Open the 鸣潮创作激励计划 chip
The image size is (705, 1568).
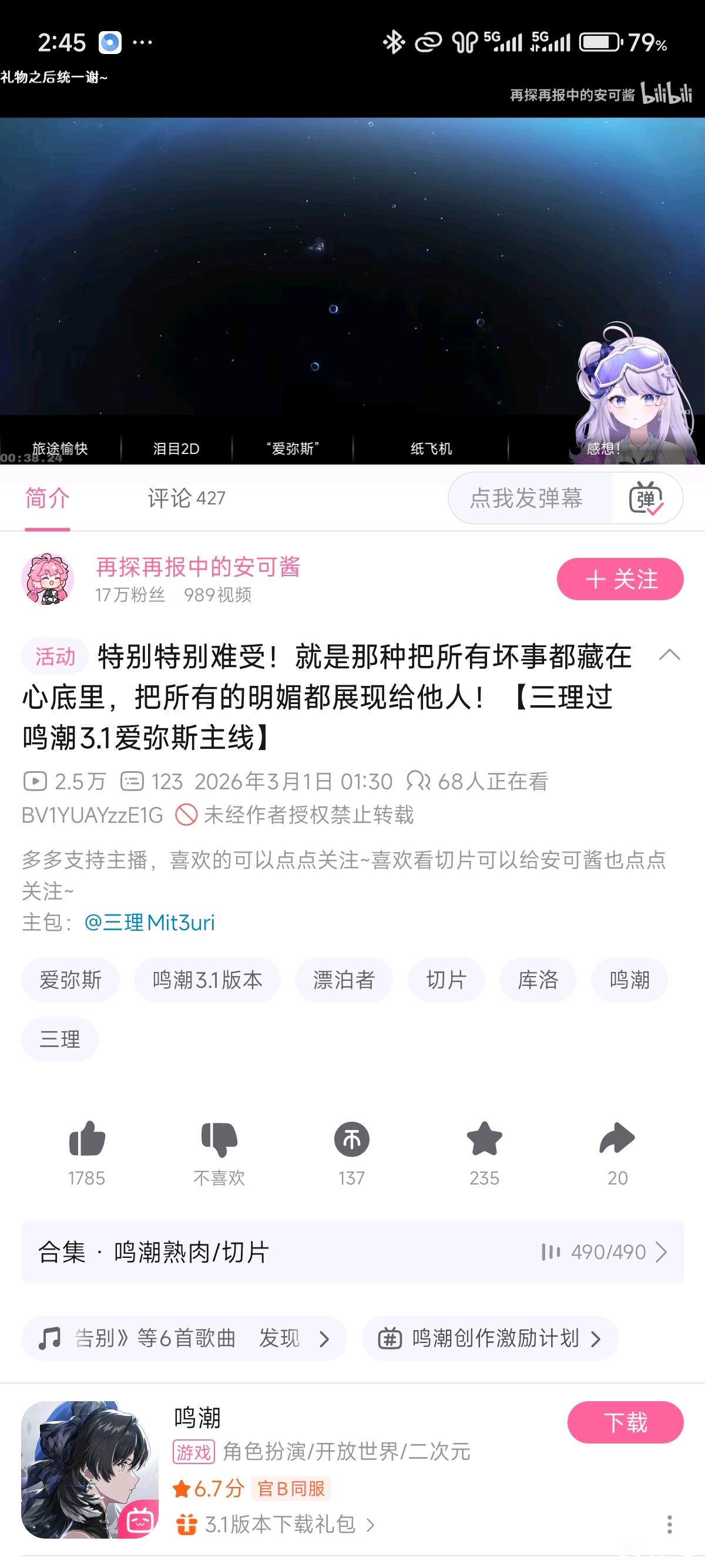490,1338
